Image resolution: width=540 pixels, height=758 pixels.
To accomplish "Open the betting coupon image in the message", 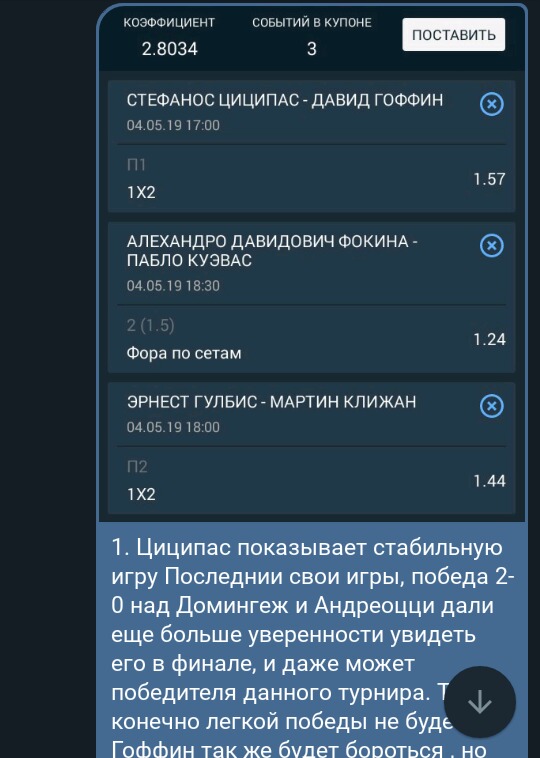I will pos(312,263).
